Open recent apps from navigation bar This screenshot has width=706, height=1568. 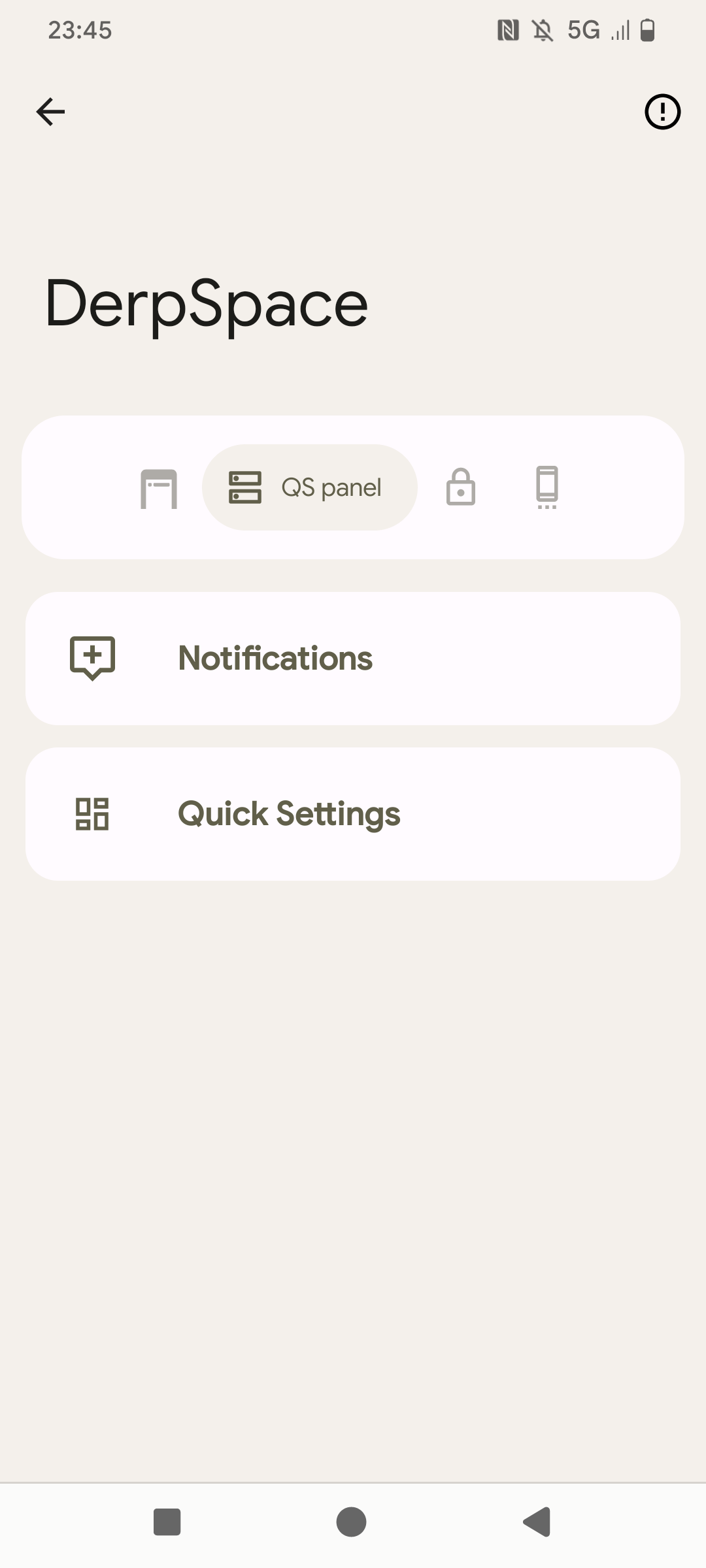[x=167, y=1522]
